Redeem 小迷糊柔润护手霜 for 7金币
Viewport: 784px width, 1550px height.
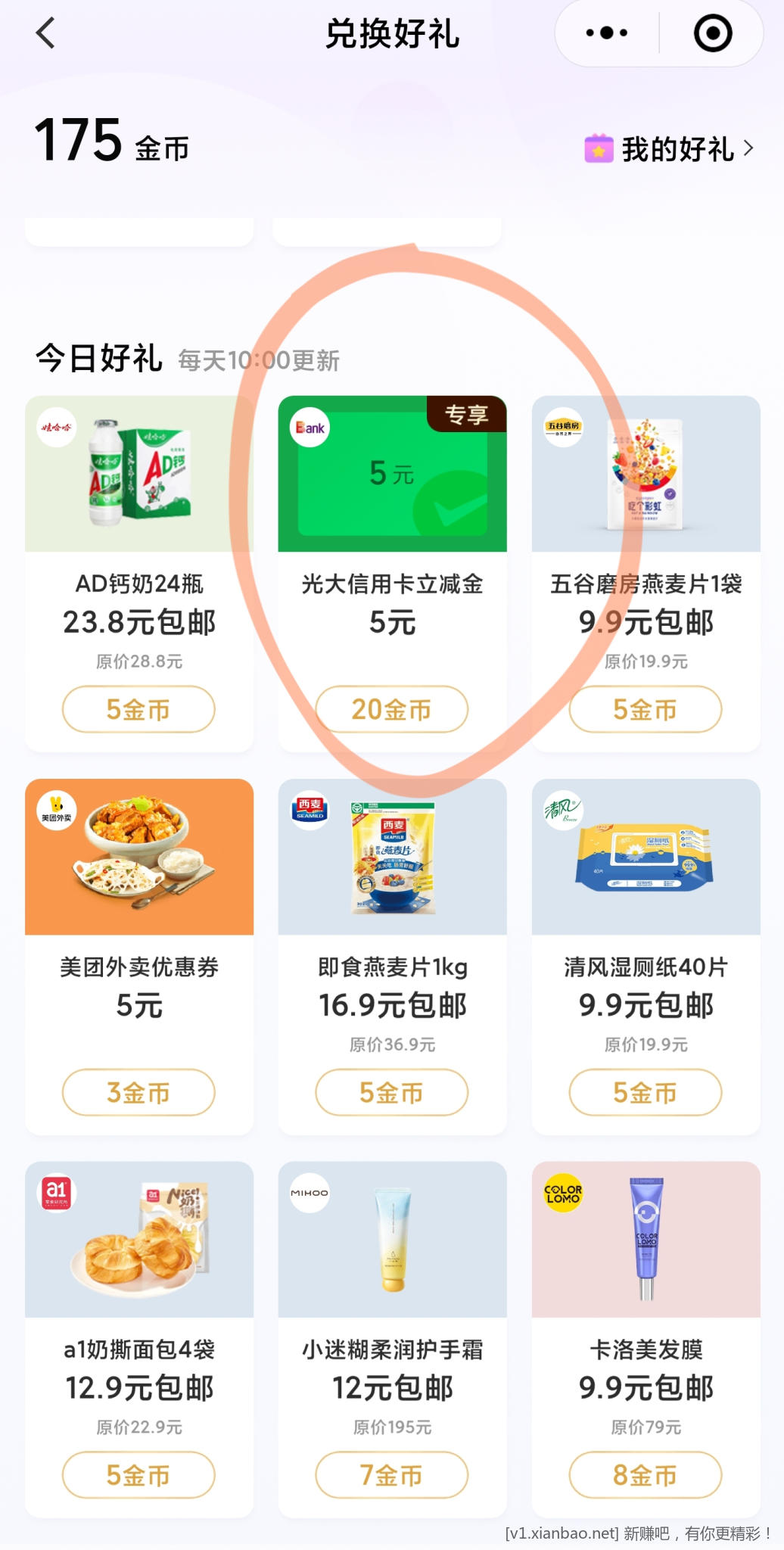(392, 1475)
